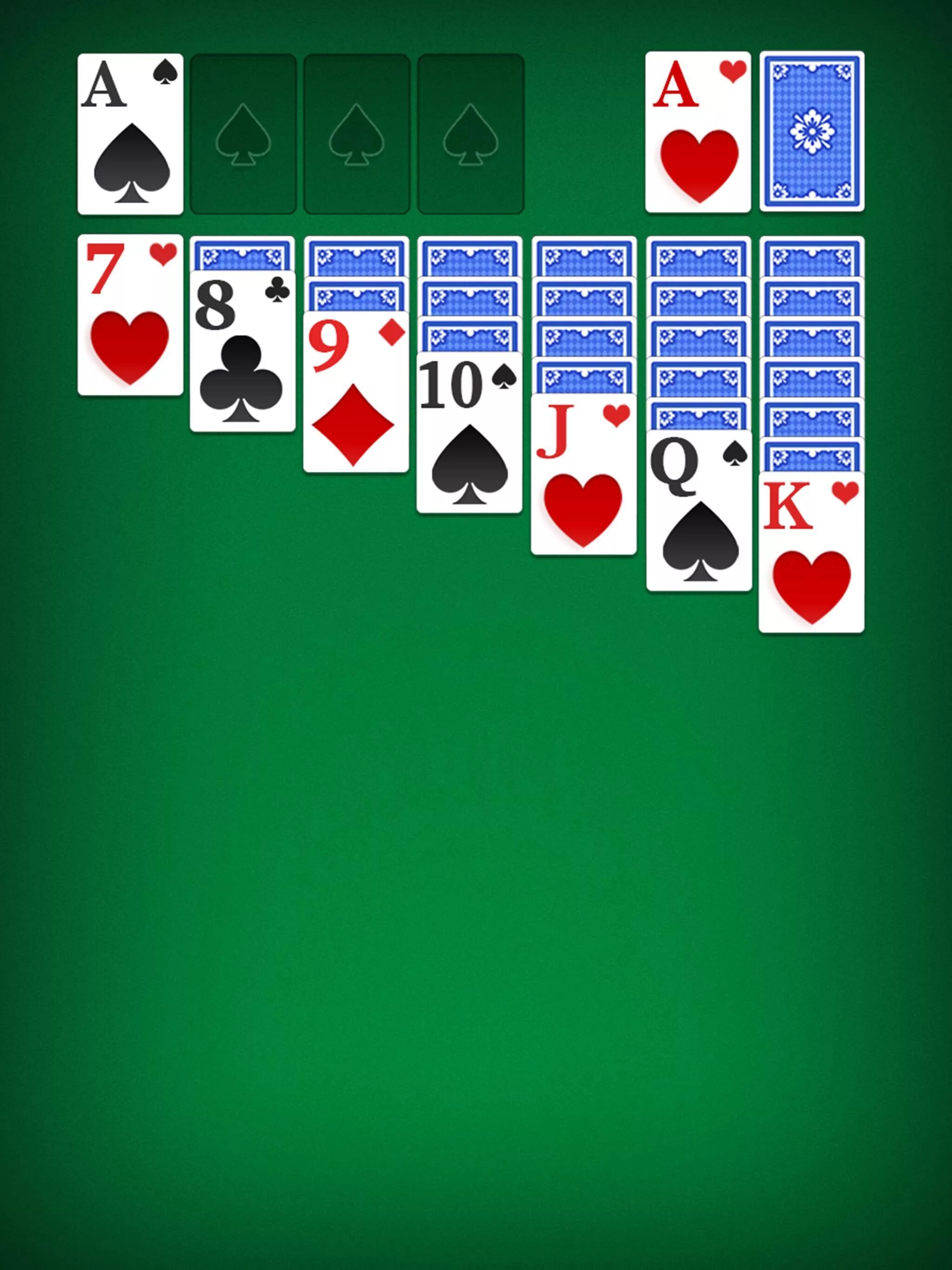The image size is (952, 1270).
Task: Tap the 9 of Diamonds card
Action: tap(356, 392)
